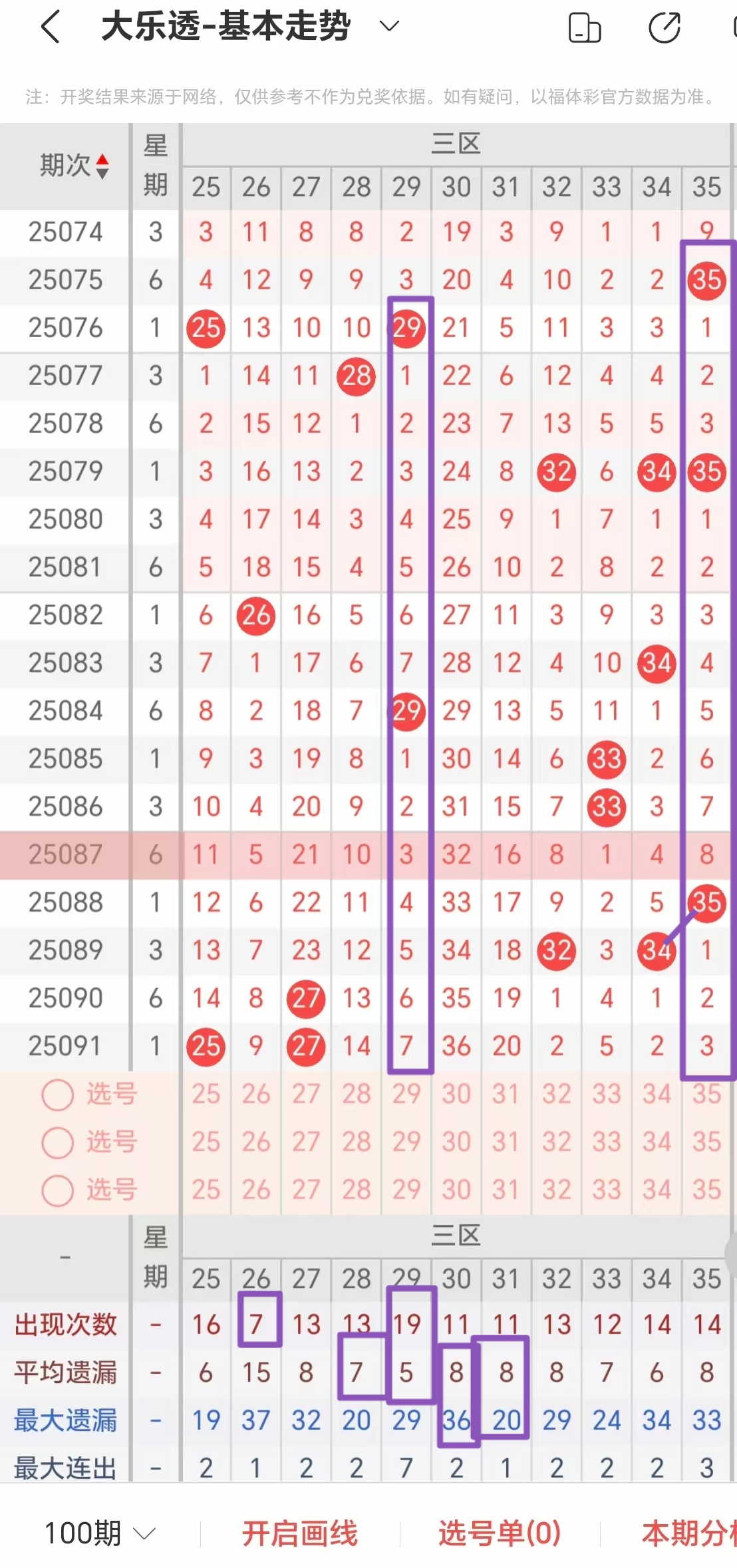The width and height of the screenshot is (737, 1568).
Task: Select the second 选号 radio circle
Action: pyautogui.click(x=57, y=1141)
